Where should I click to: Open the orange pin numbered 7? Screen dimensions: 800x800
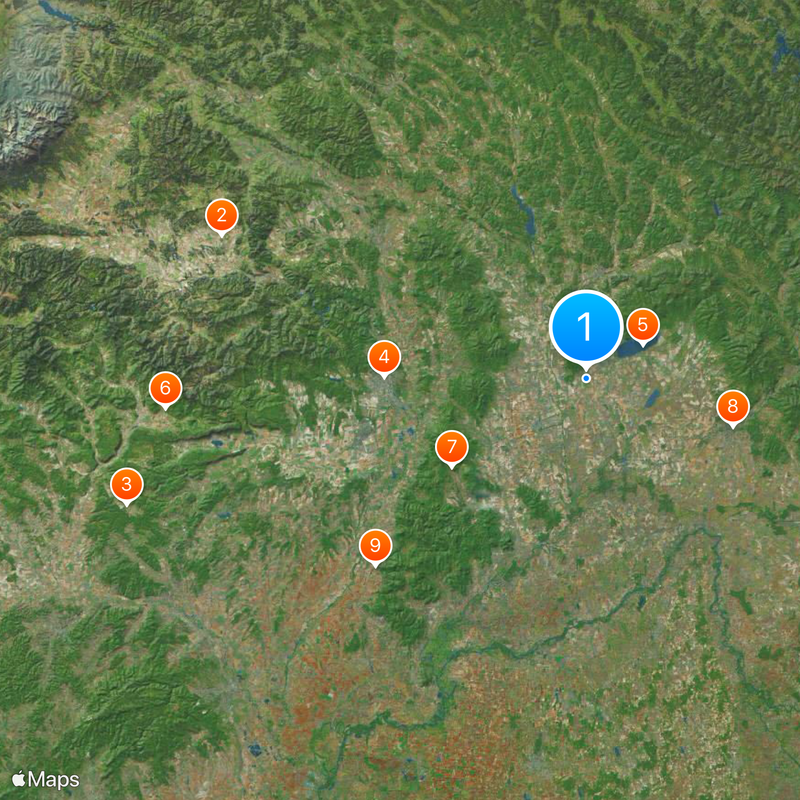point(452,447)
